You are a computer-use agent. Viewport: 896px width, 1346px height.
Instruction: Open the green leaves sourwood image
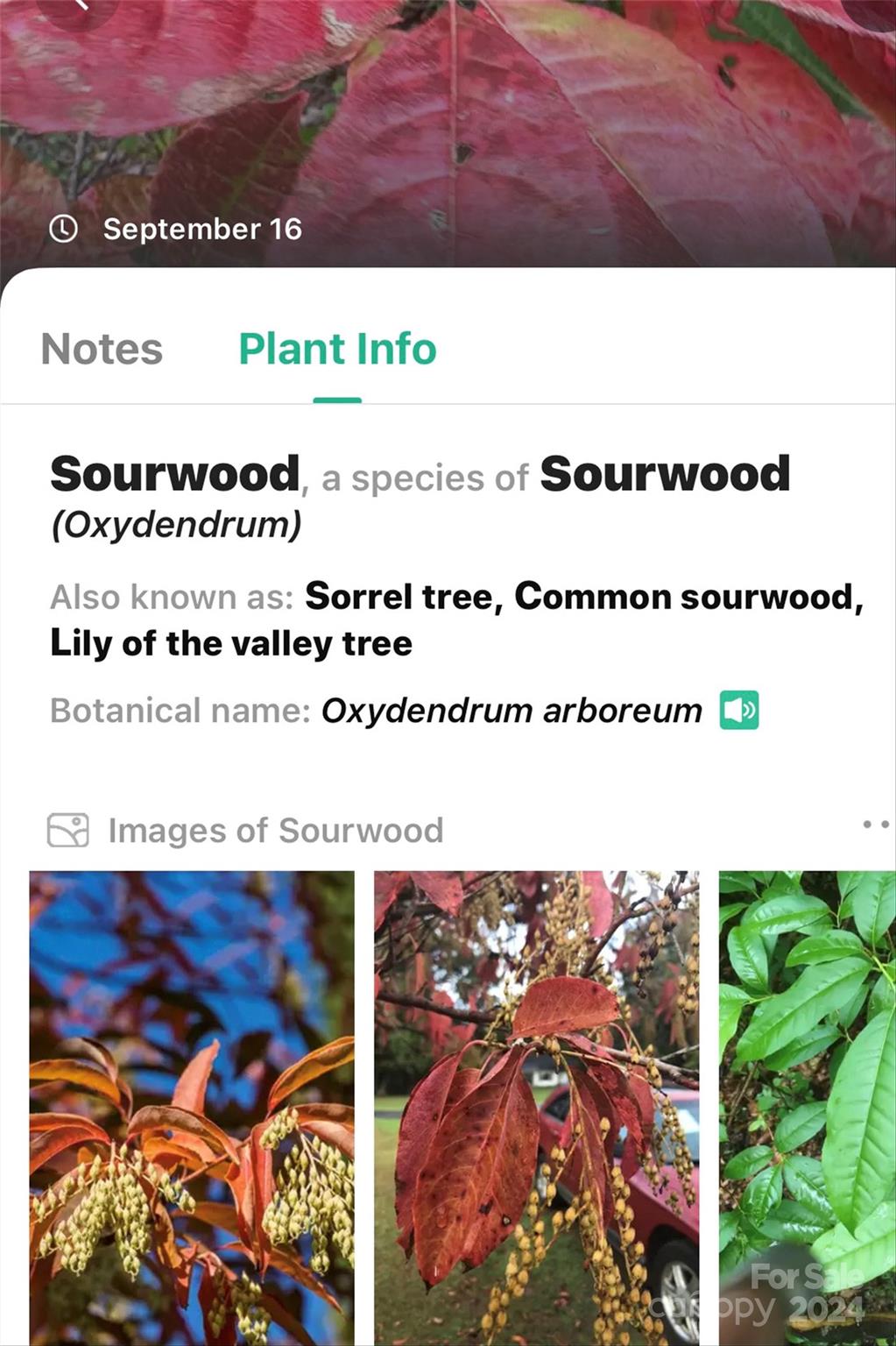[x=807, y=1107]
